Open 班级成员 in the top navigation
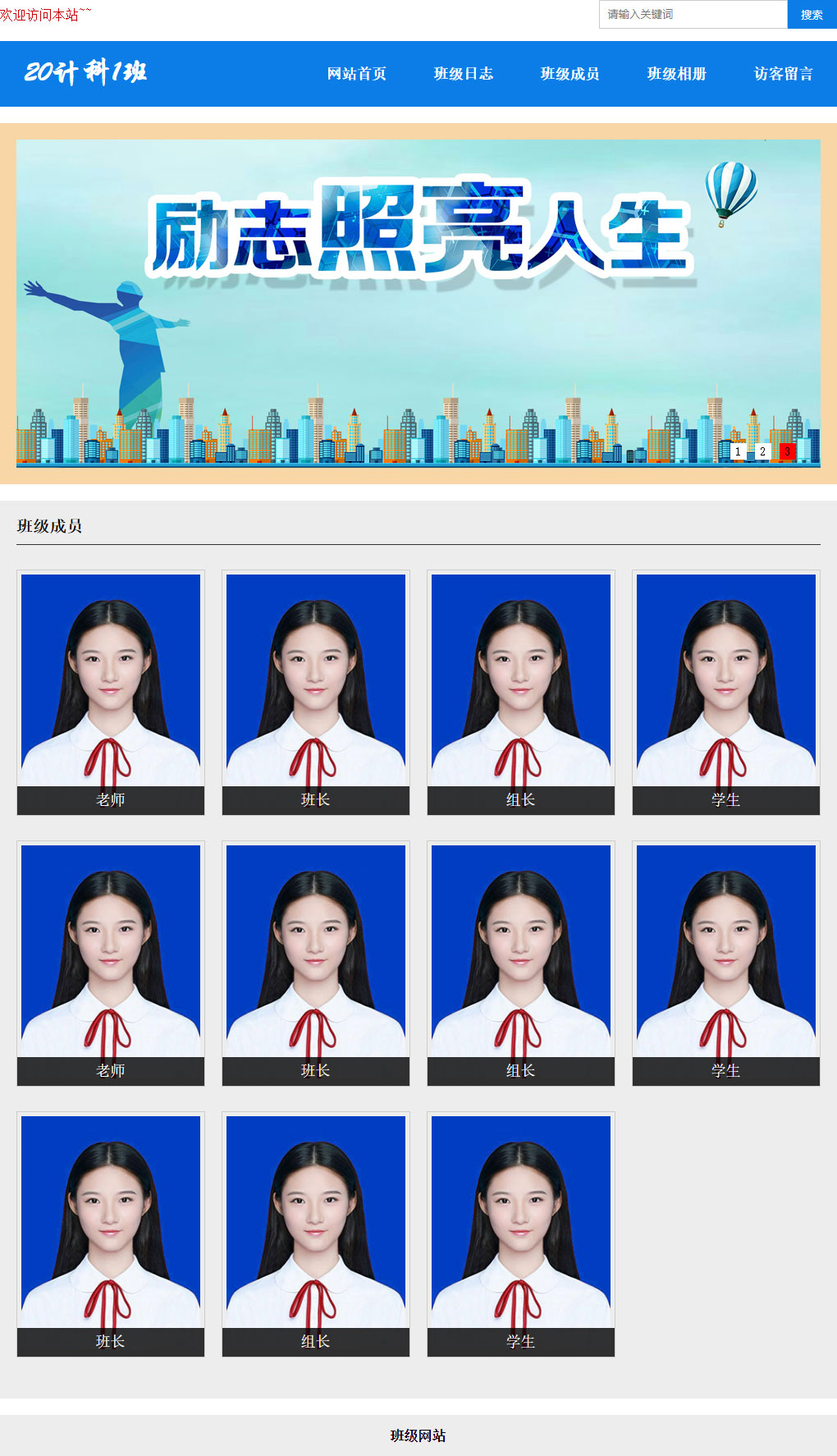The height and width of the screenshot is (1456, 837). [570, 74]
